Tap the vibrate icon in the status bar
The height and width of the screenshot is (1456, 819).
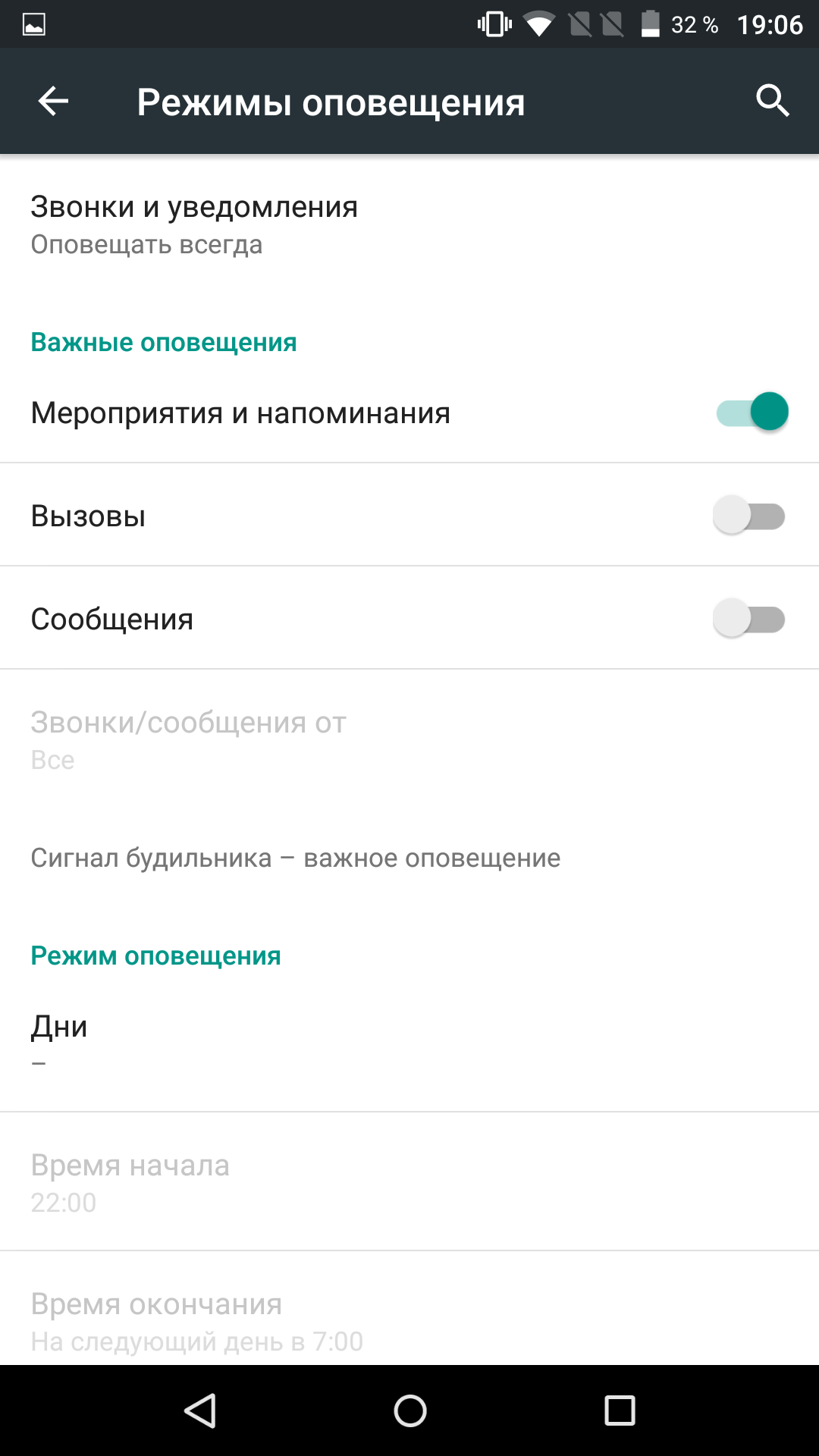tap(494, 23)
